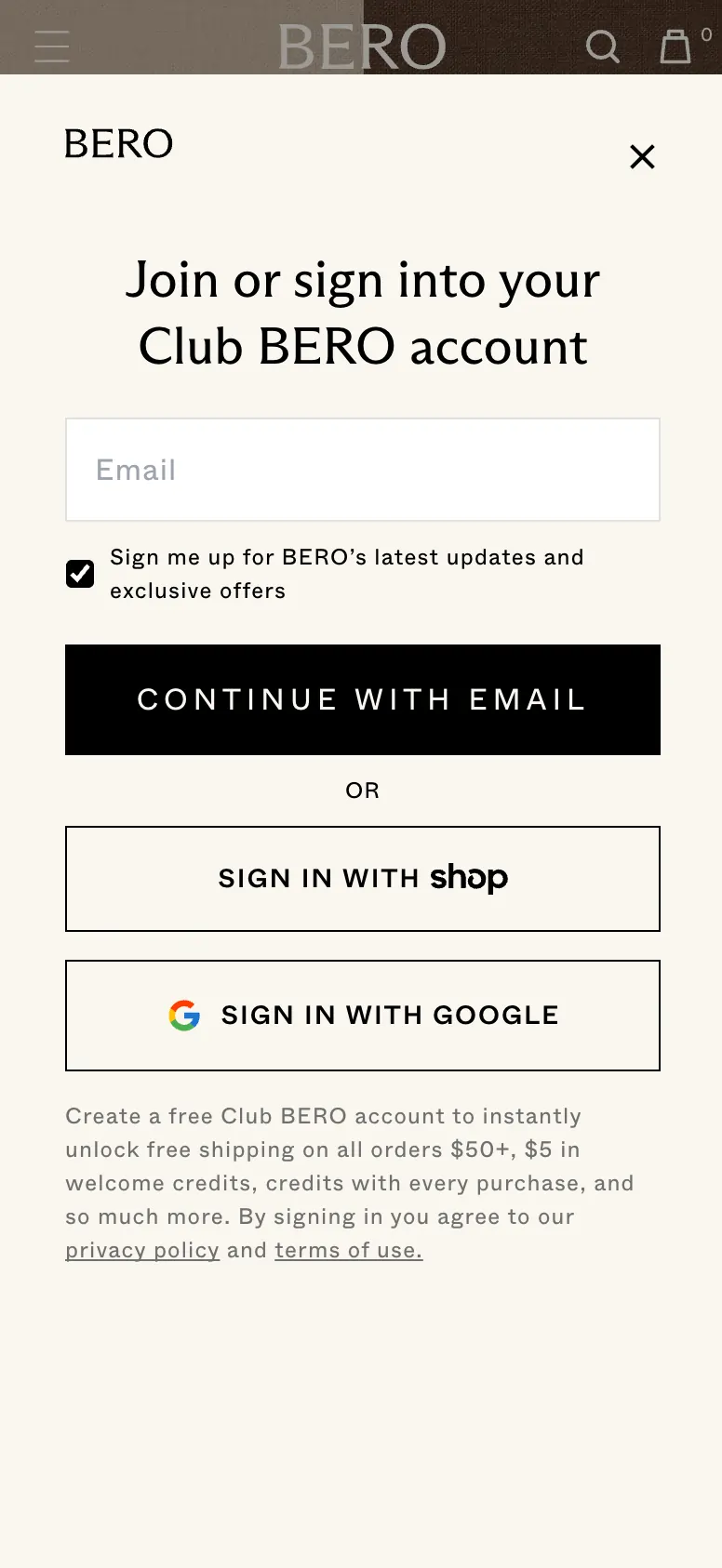The height and width of the screenshot is (1568, 722).
Task: Sign in with Shop
Action: 363,879
